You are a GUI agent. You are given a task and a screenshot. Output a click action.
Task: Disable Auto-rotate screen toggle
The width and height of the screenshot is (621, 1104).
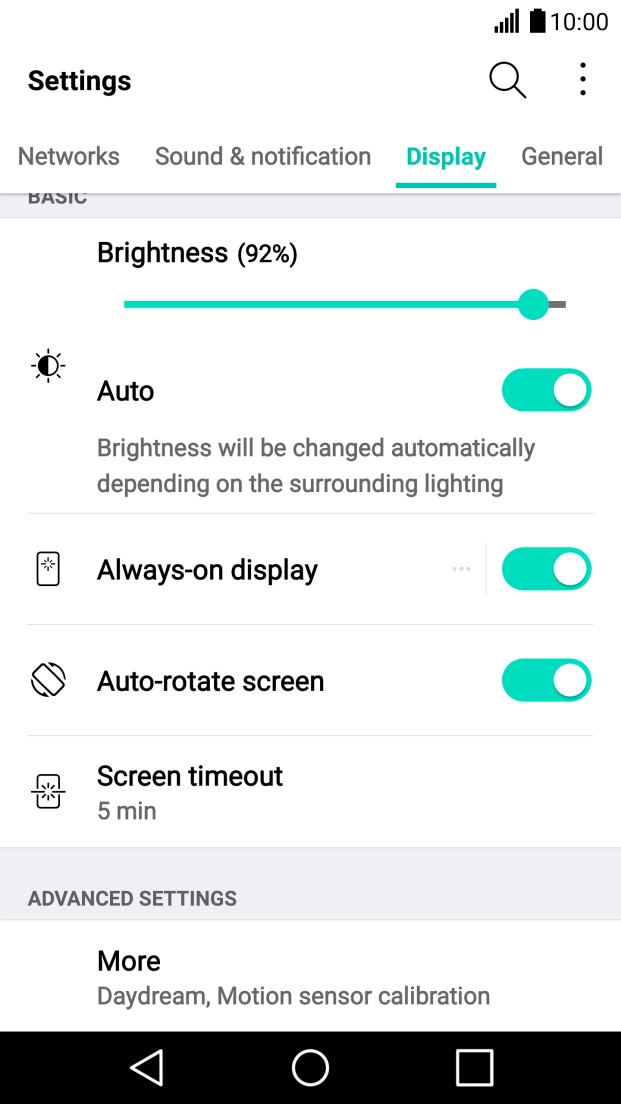pyautogui.click(x=546, y=681)
